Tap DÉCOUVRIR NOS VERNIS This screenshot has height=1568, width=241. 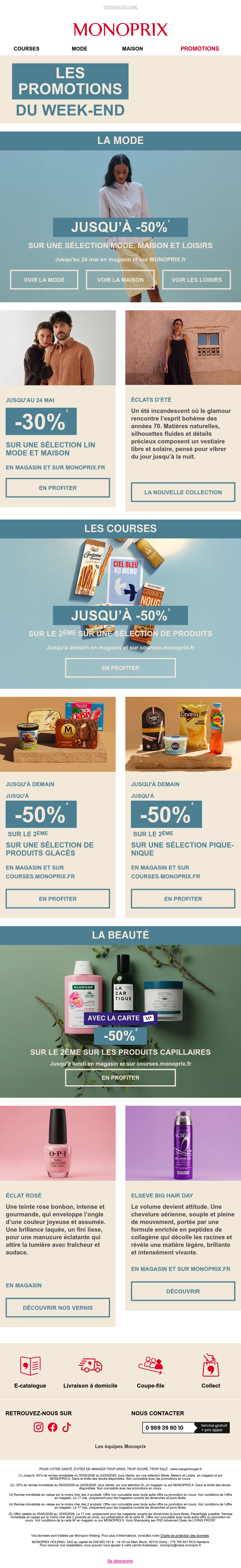[58, 1307]
